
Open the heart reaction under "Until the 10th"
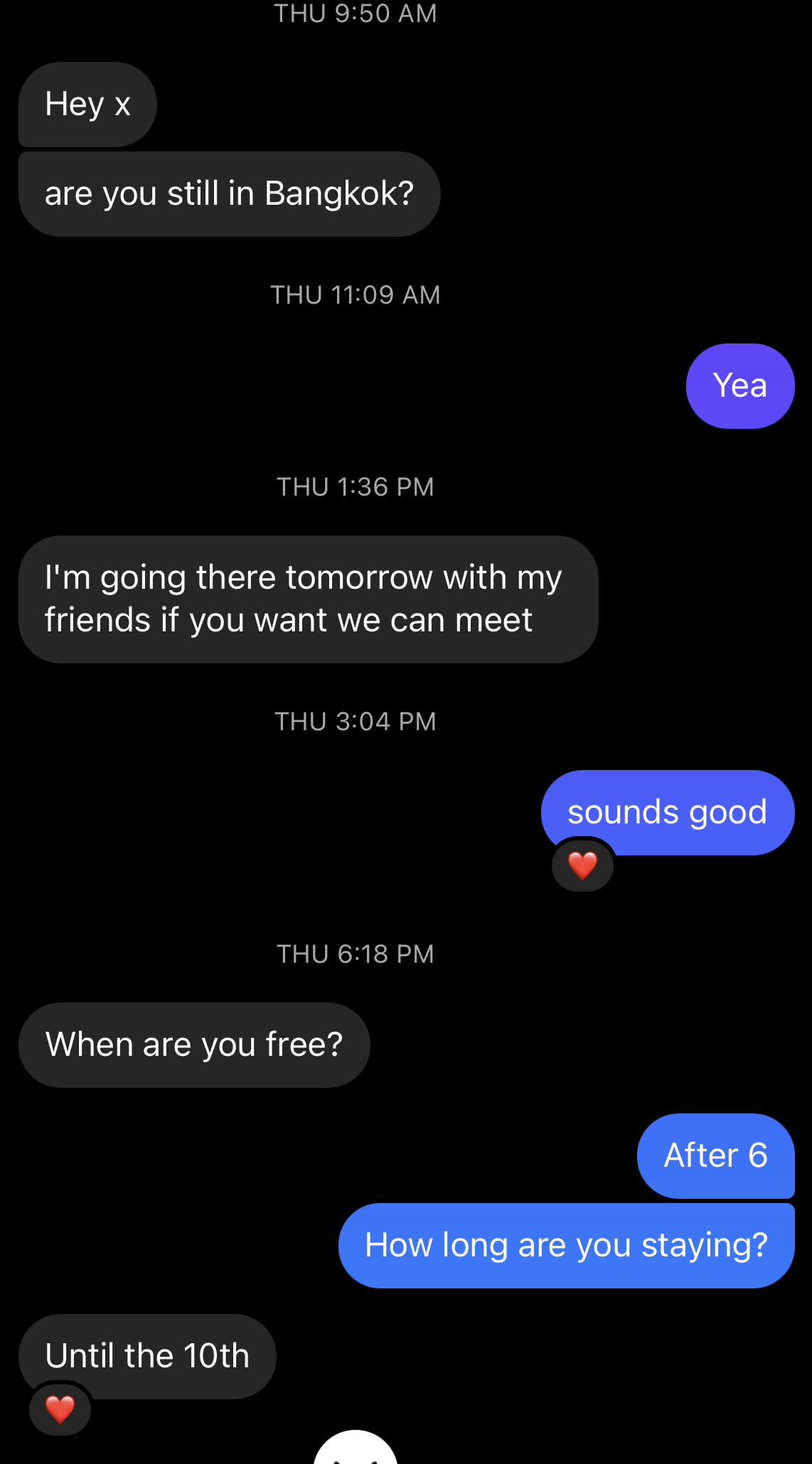(60, 1409)
